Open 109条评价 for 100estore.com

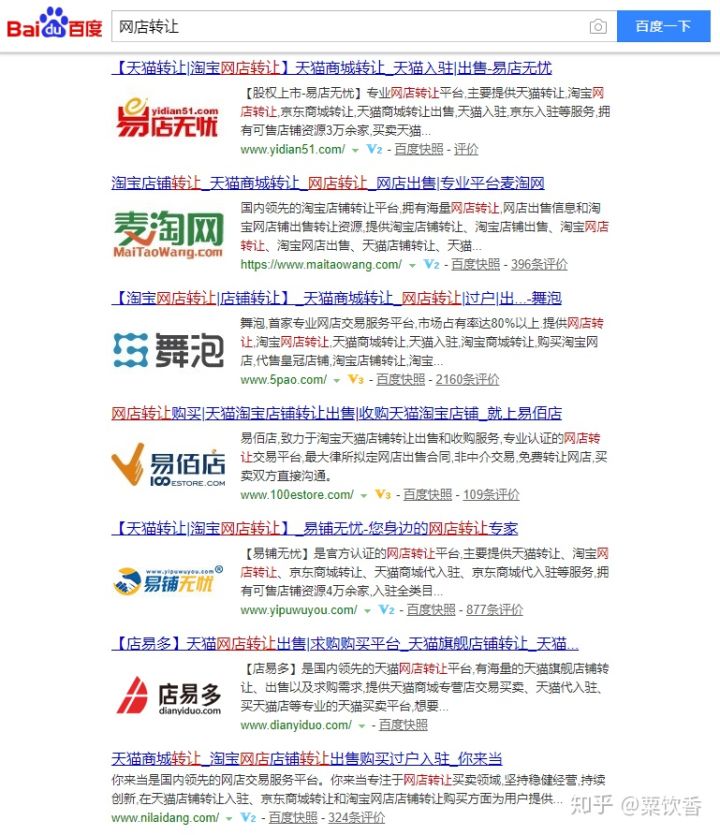point(491,494)
